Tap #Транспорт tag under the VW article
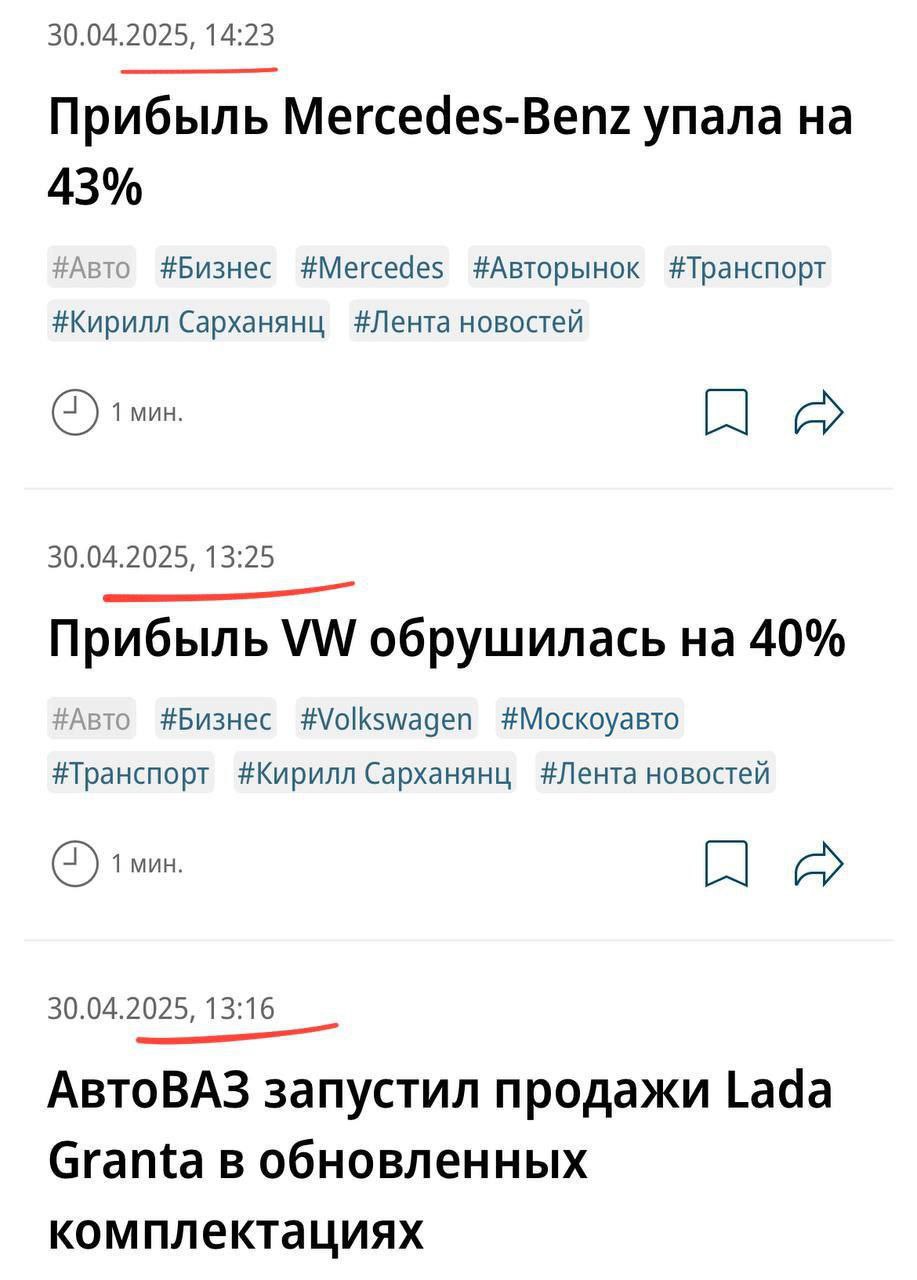 [x=130, y=773]
